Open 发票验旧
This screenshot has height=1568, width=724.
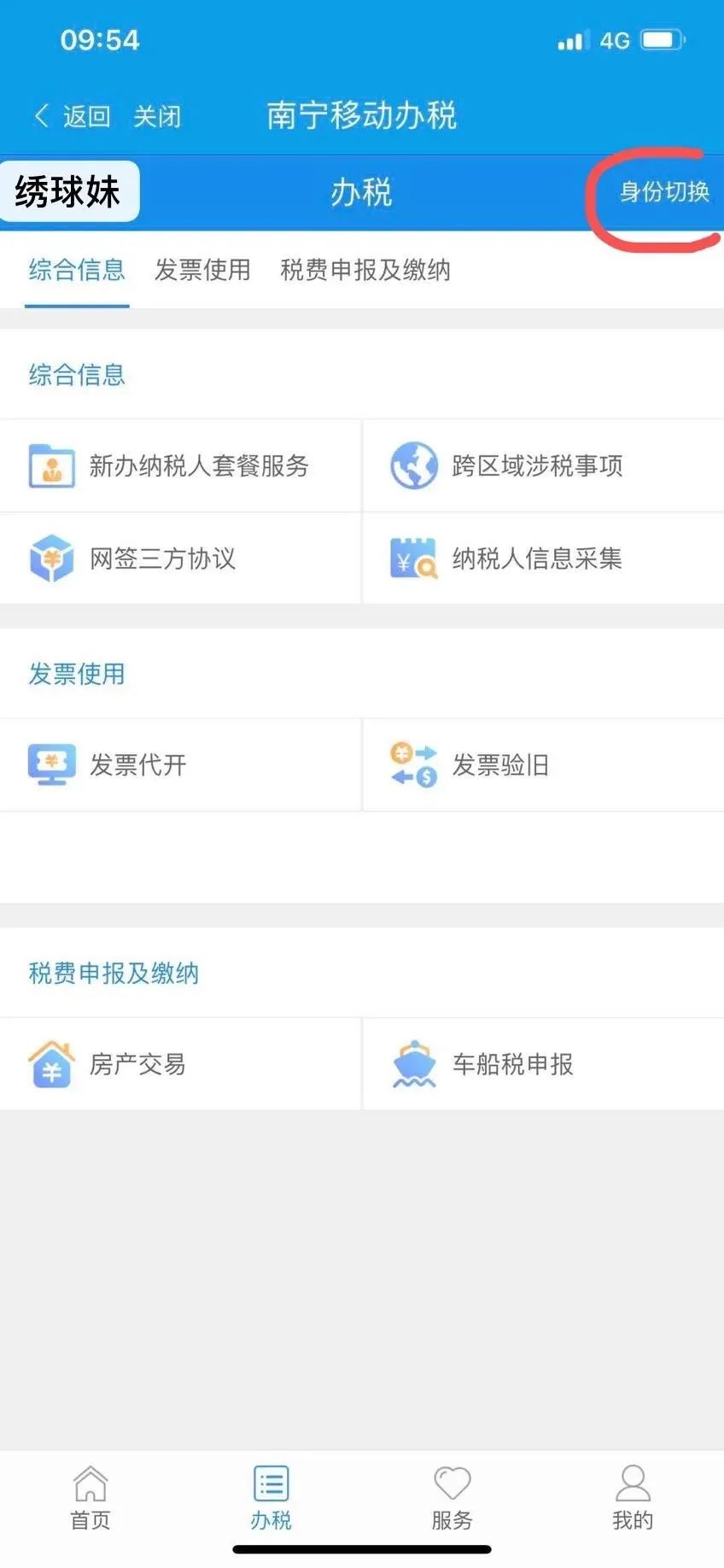544,764
